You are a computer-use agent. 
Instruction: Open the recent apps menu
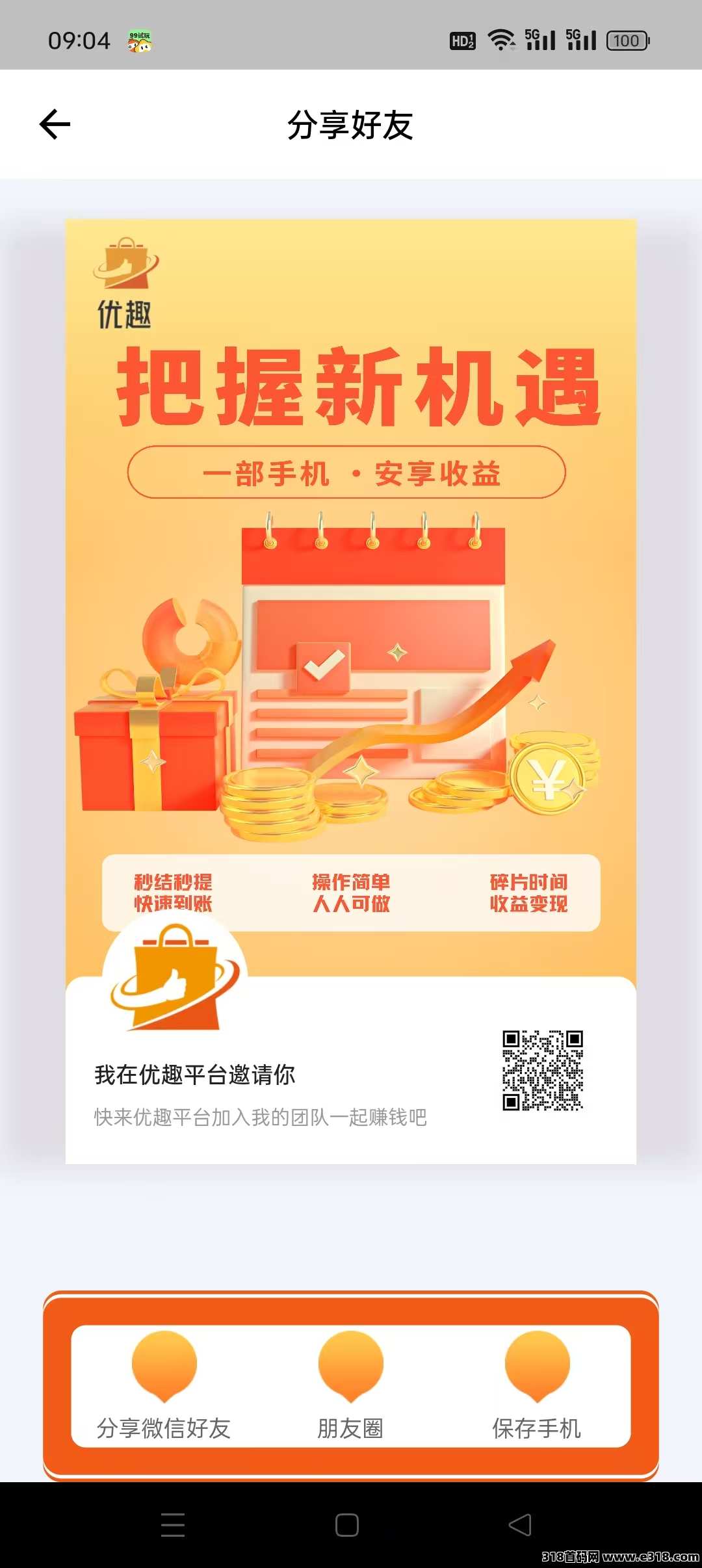[173, 1524]
